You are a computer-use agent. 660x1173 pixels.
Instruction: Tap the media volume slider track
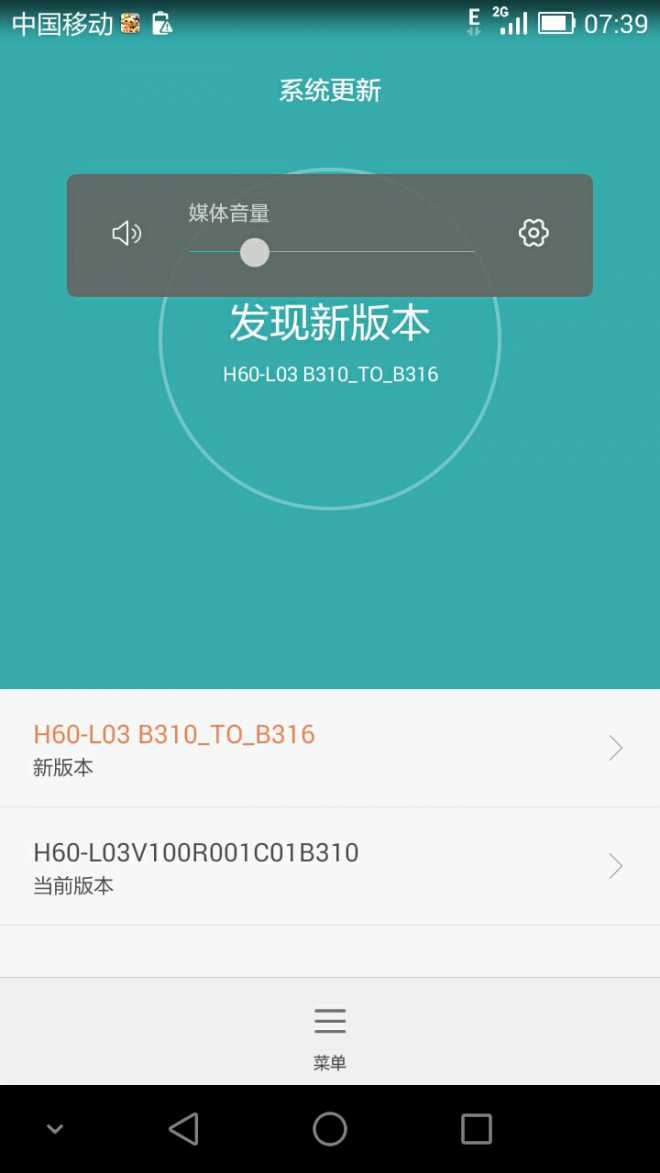[x=331, y=252]
